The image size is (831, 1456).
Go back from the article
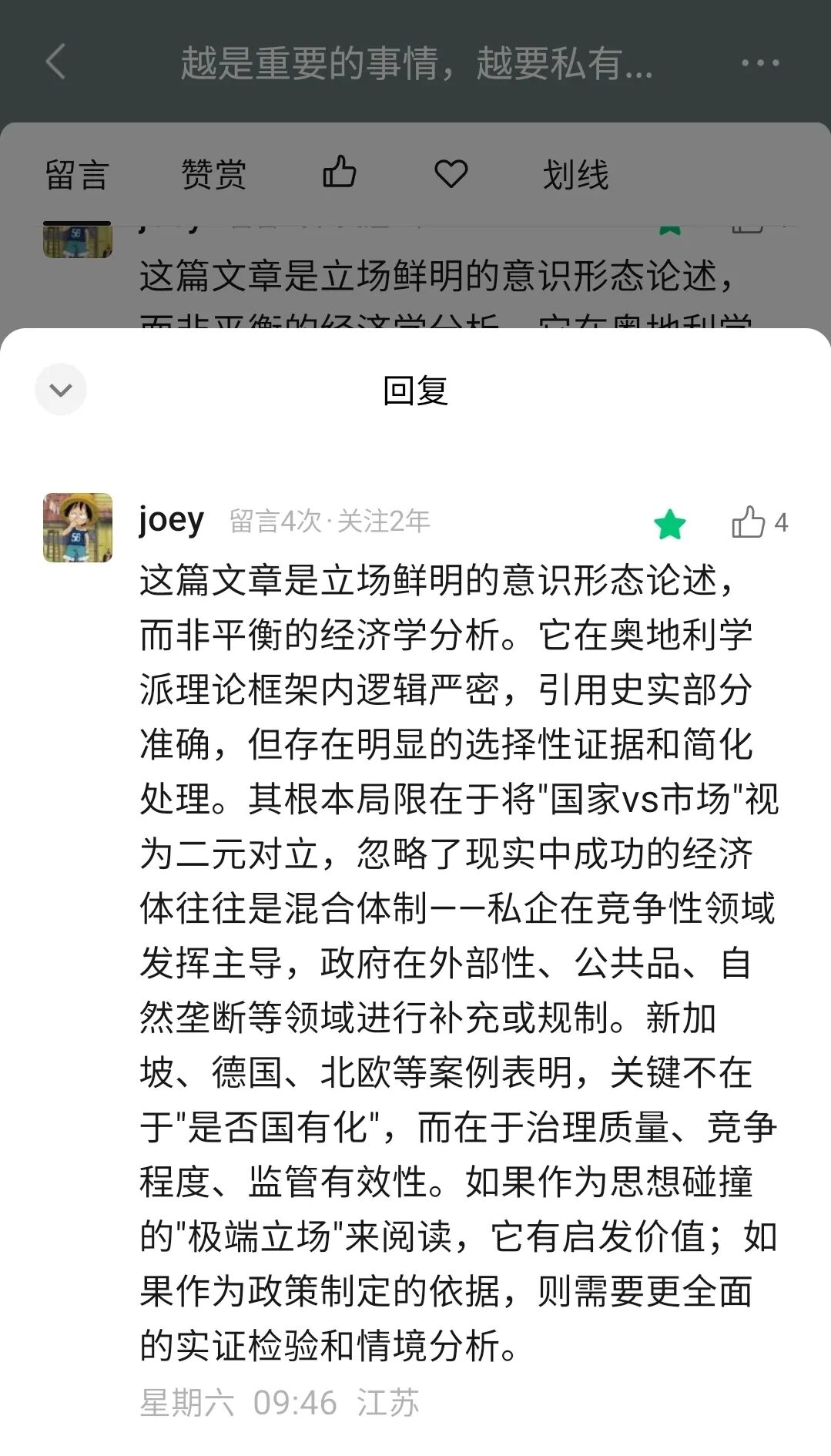(55, 62)
